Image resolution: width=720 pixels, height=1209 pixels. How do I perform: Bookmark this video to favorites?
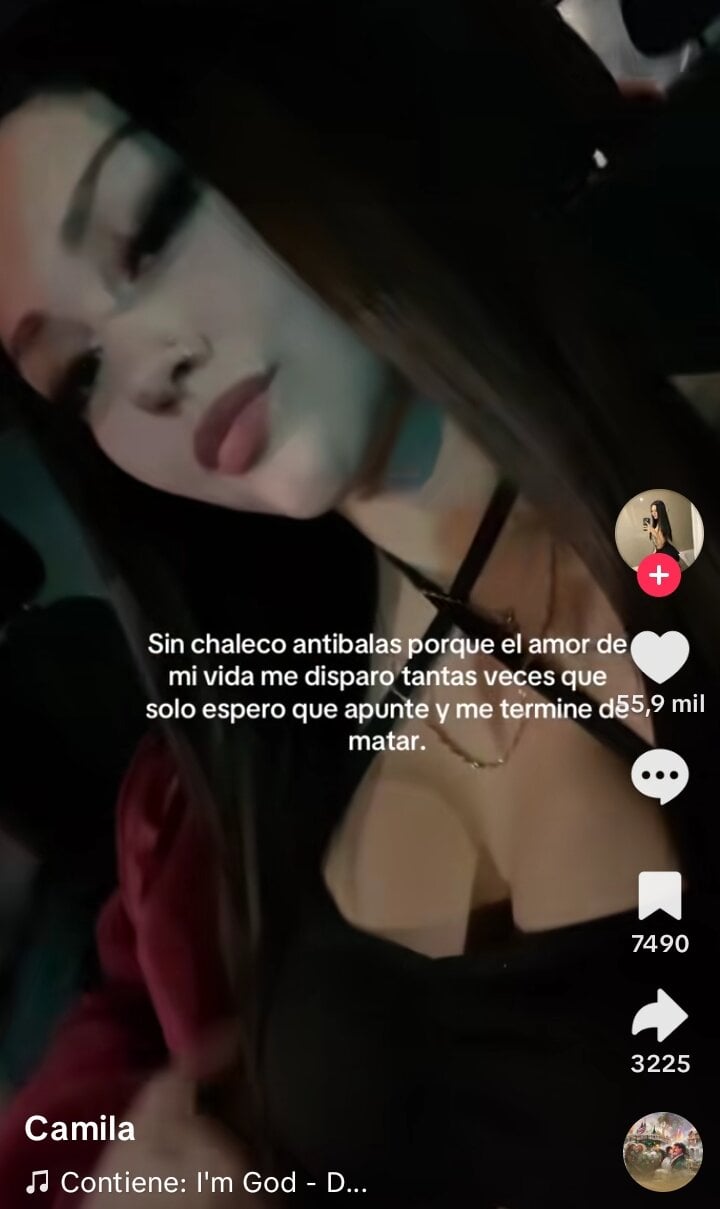pos(660,896)
